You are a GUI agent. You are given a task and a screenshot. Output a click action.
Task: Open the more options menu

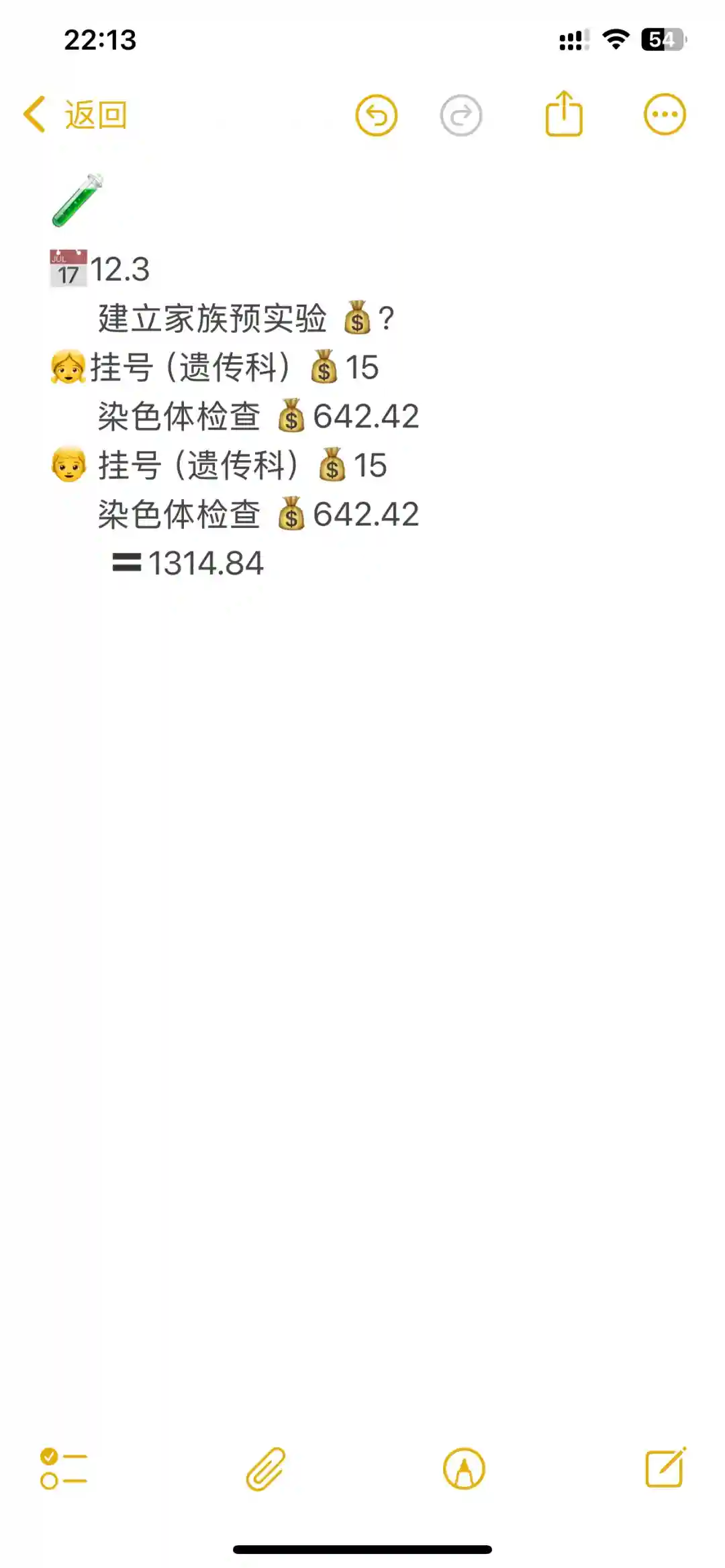pos(665,115)
